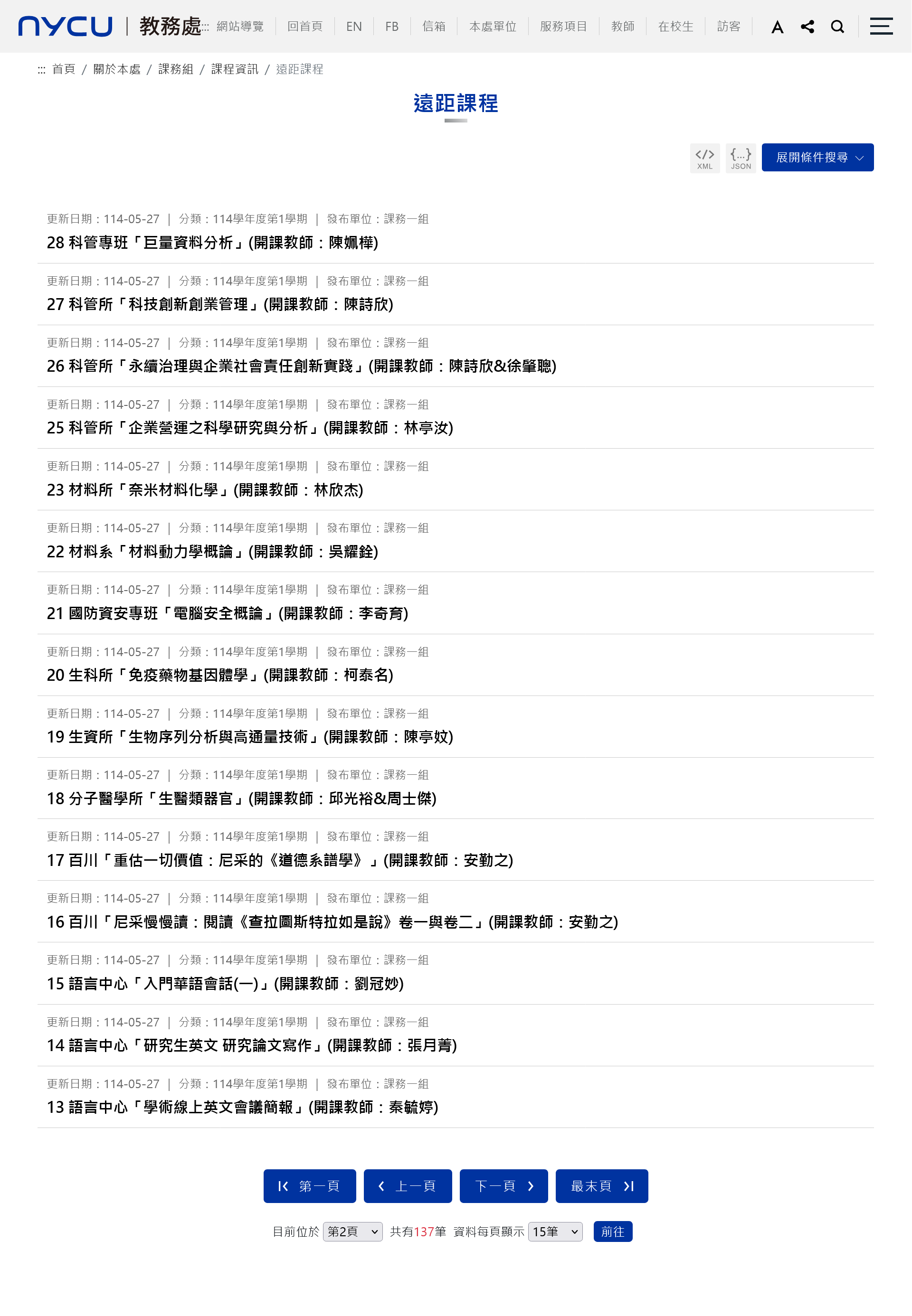
Task: Tap the 前往 go button
Action: tap(613, 1231)
